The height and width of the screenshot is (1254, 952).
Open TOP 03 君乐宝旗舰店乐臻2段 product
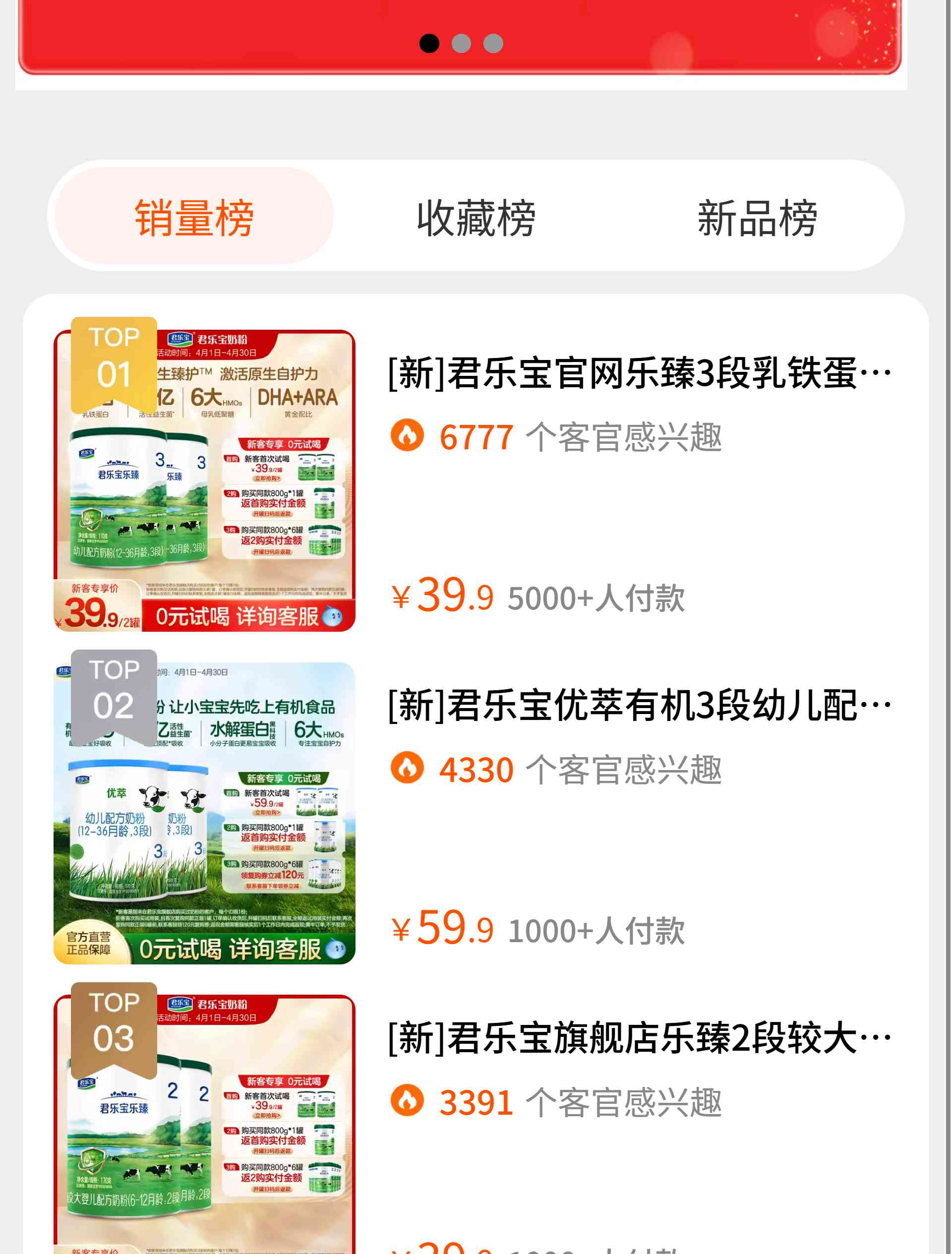(x=639, y=1039)
